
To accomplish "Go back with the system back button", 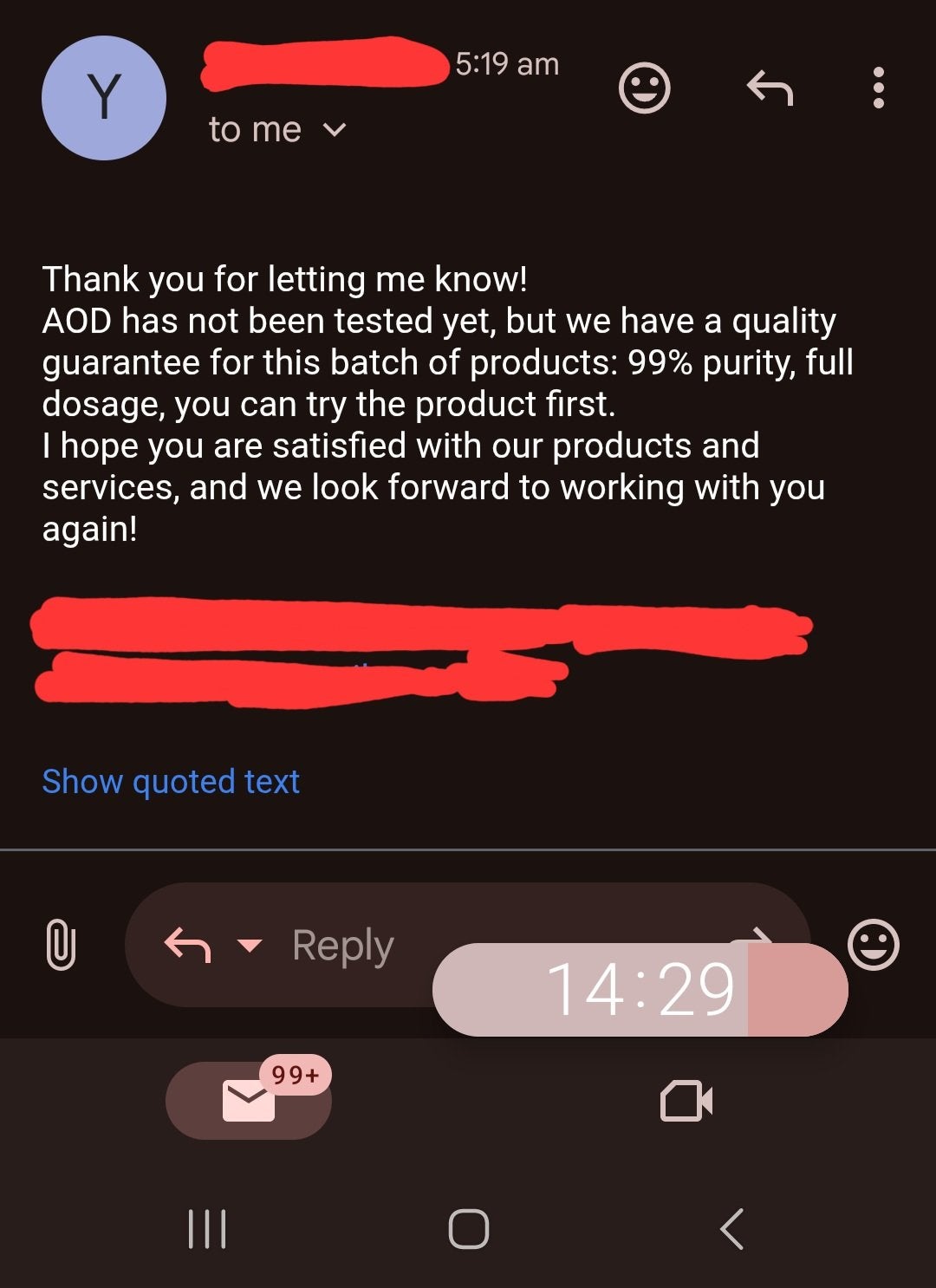I will (732, 1228).
